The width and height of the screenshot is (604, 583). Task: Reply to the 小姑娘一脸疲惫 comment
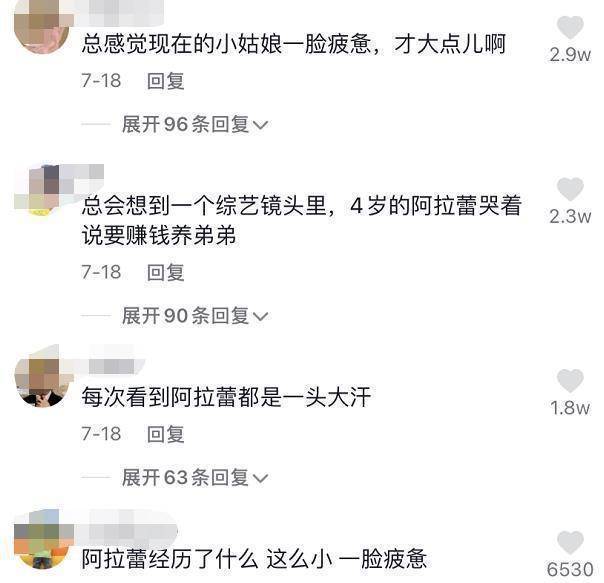pyautogui.click(x=165, y=82)
